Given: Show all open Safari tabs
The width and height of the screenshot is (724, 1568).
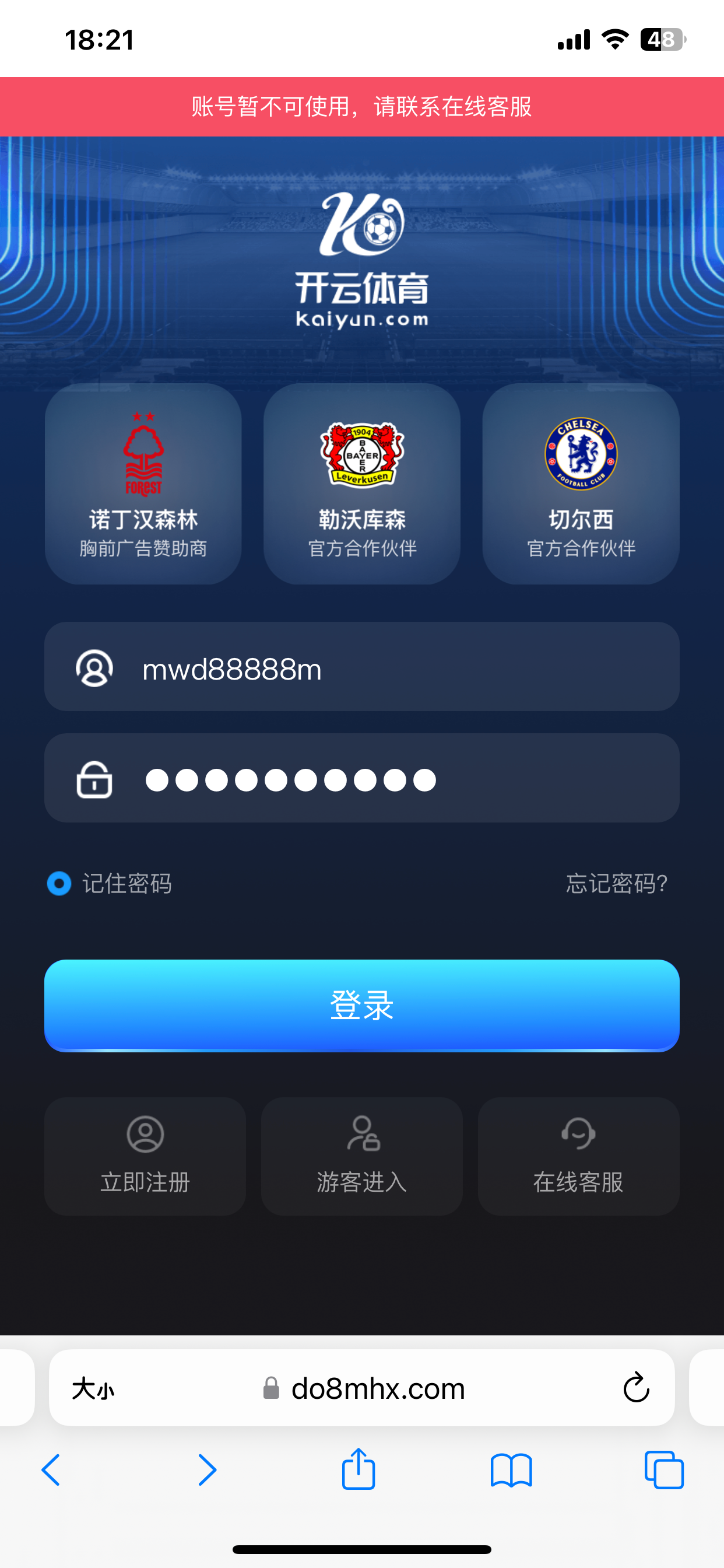Looking at the screenshot, I should (x=664, y=1470).
